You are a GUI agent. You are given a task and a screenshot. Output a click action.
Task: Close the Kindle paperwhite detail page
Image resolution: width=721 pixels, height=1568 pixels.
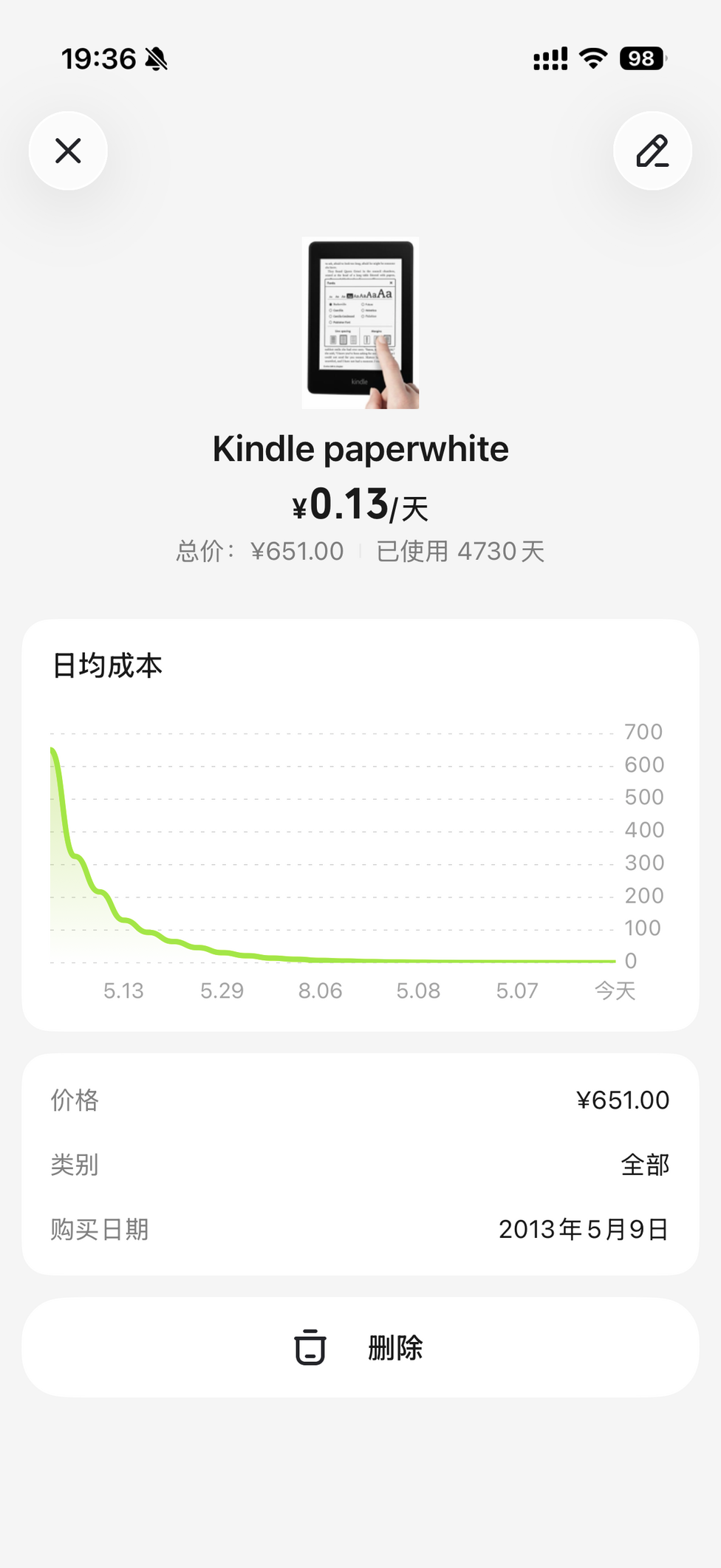pos(68,151)
